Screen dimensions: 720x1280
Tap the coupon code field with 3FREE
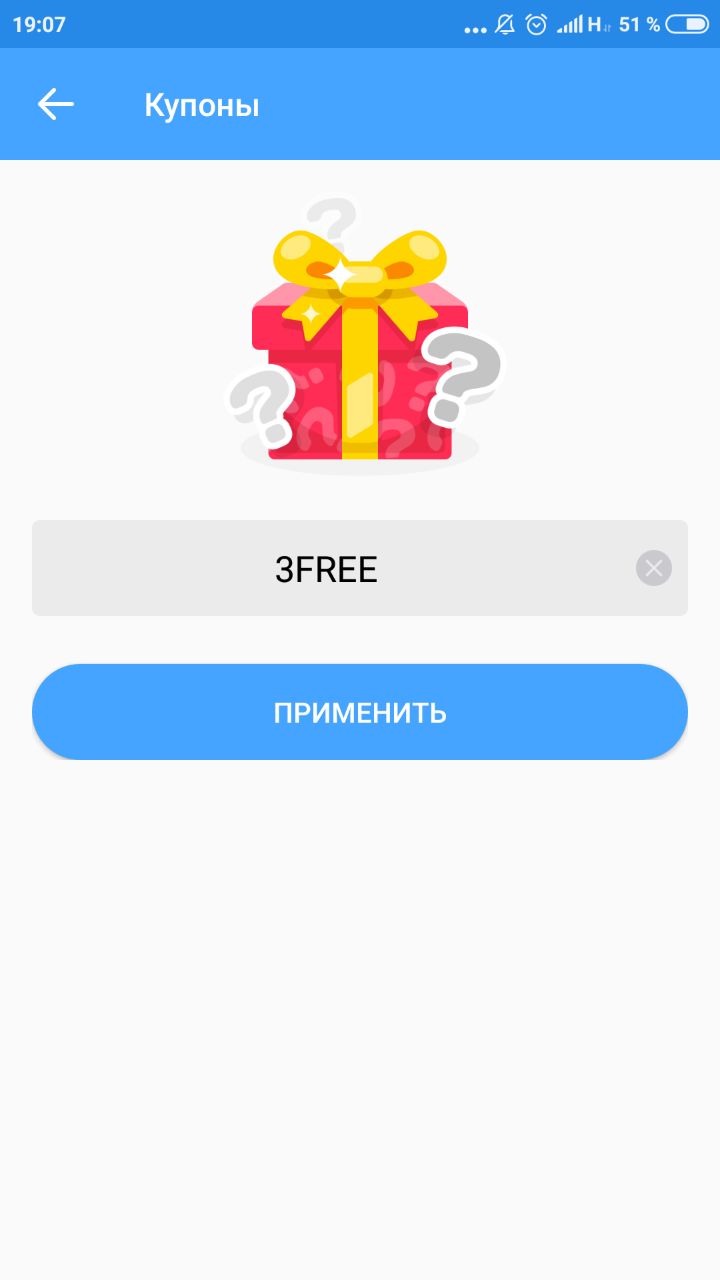pyautogui.click(x=326, y=568)
